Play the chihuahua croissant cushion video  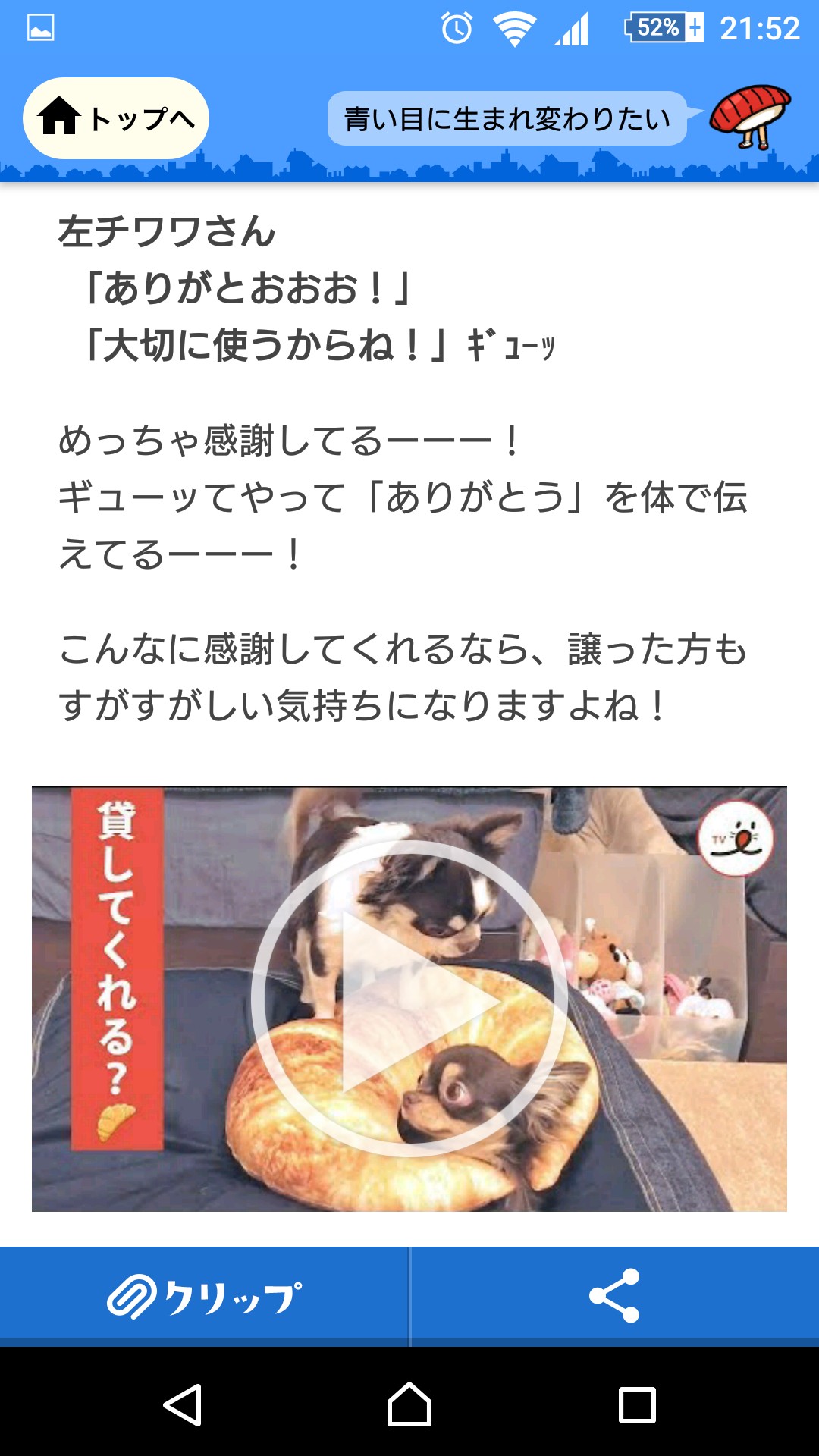(409, 999)
